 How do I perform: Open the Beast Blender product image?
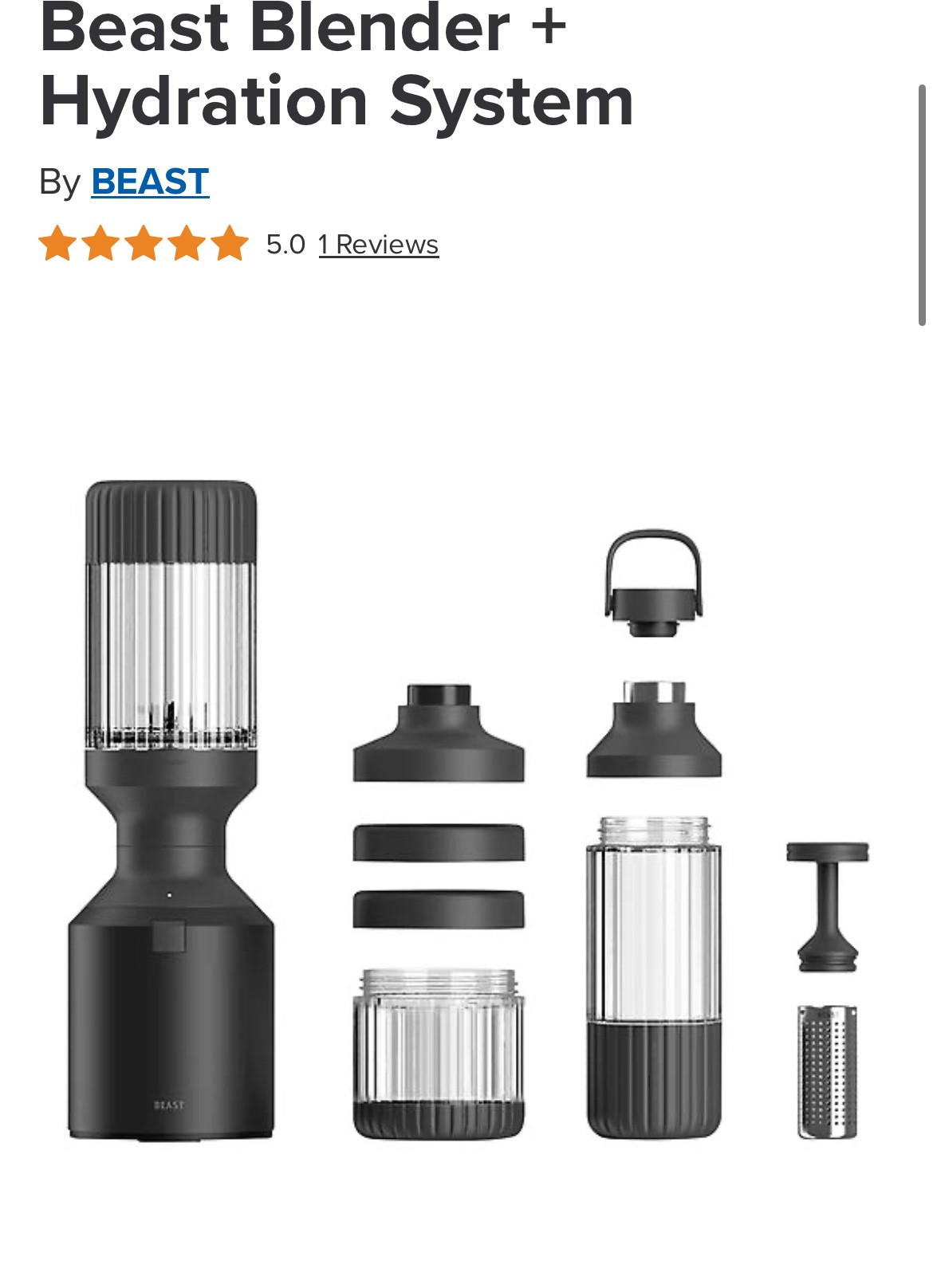pos(467,809)
